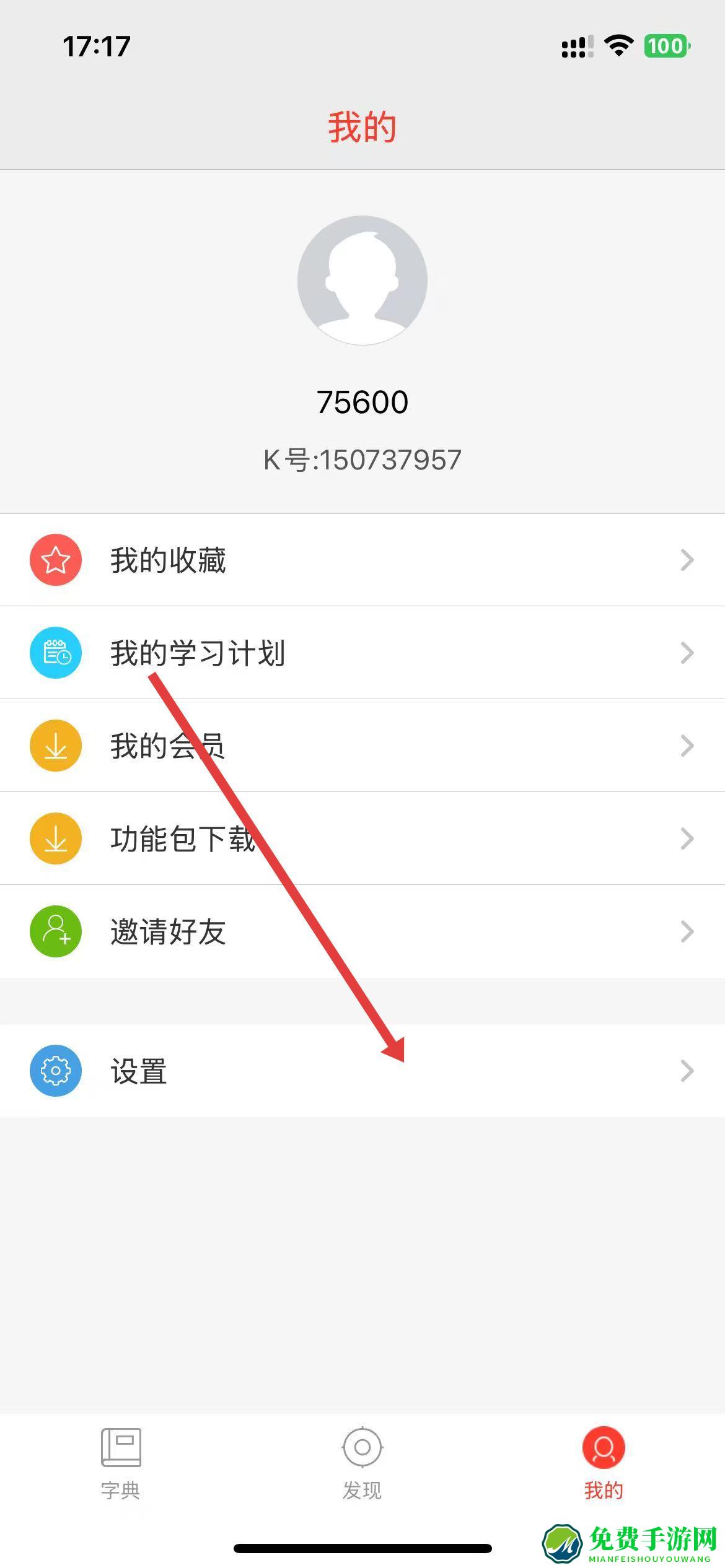
Task: Open 我的会员 membership row
Action: 362,746
